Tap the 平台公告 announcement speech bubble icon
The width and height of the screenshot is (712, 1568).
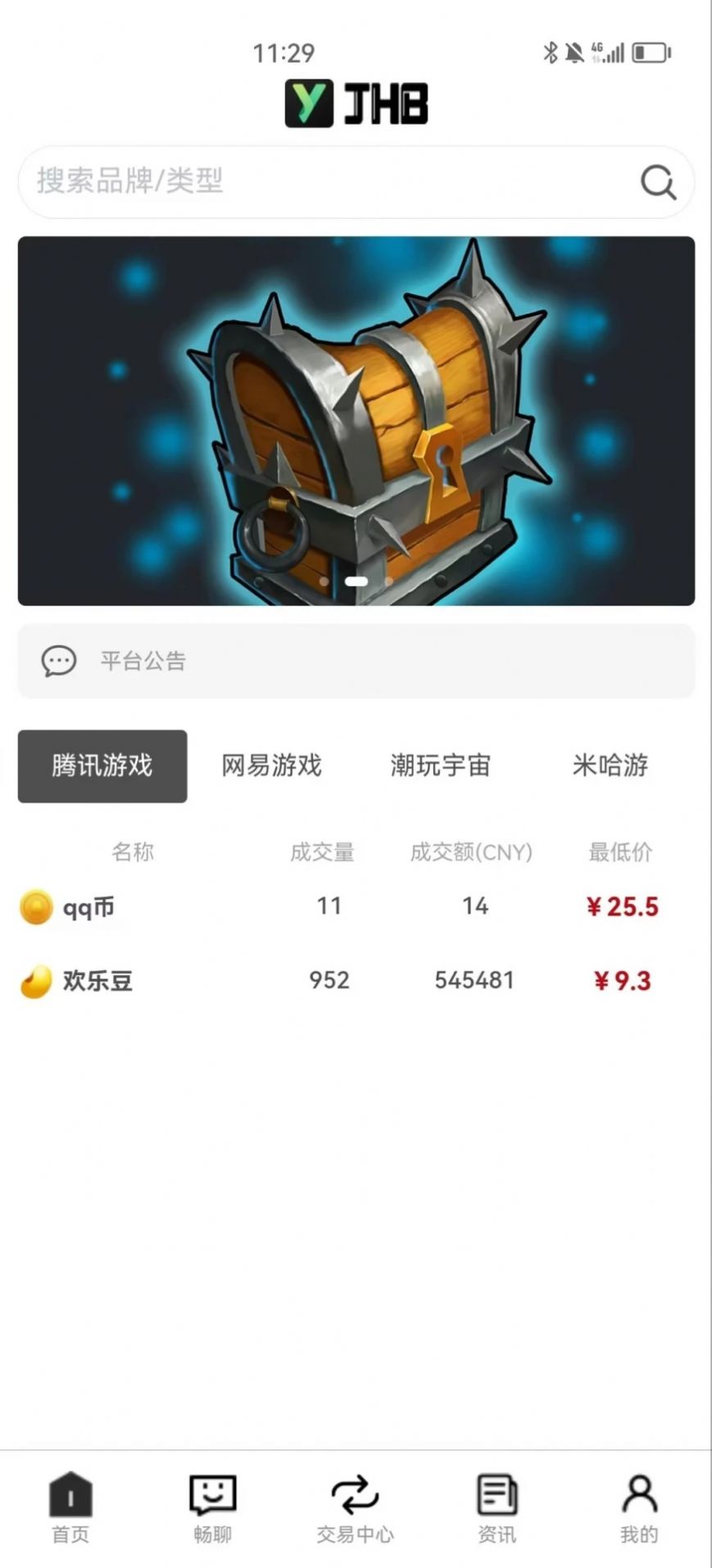click(x=57, y=661)
